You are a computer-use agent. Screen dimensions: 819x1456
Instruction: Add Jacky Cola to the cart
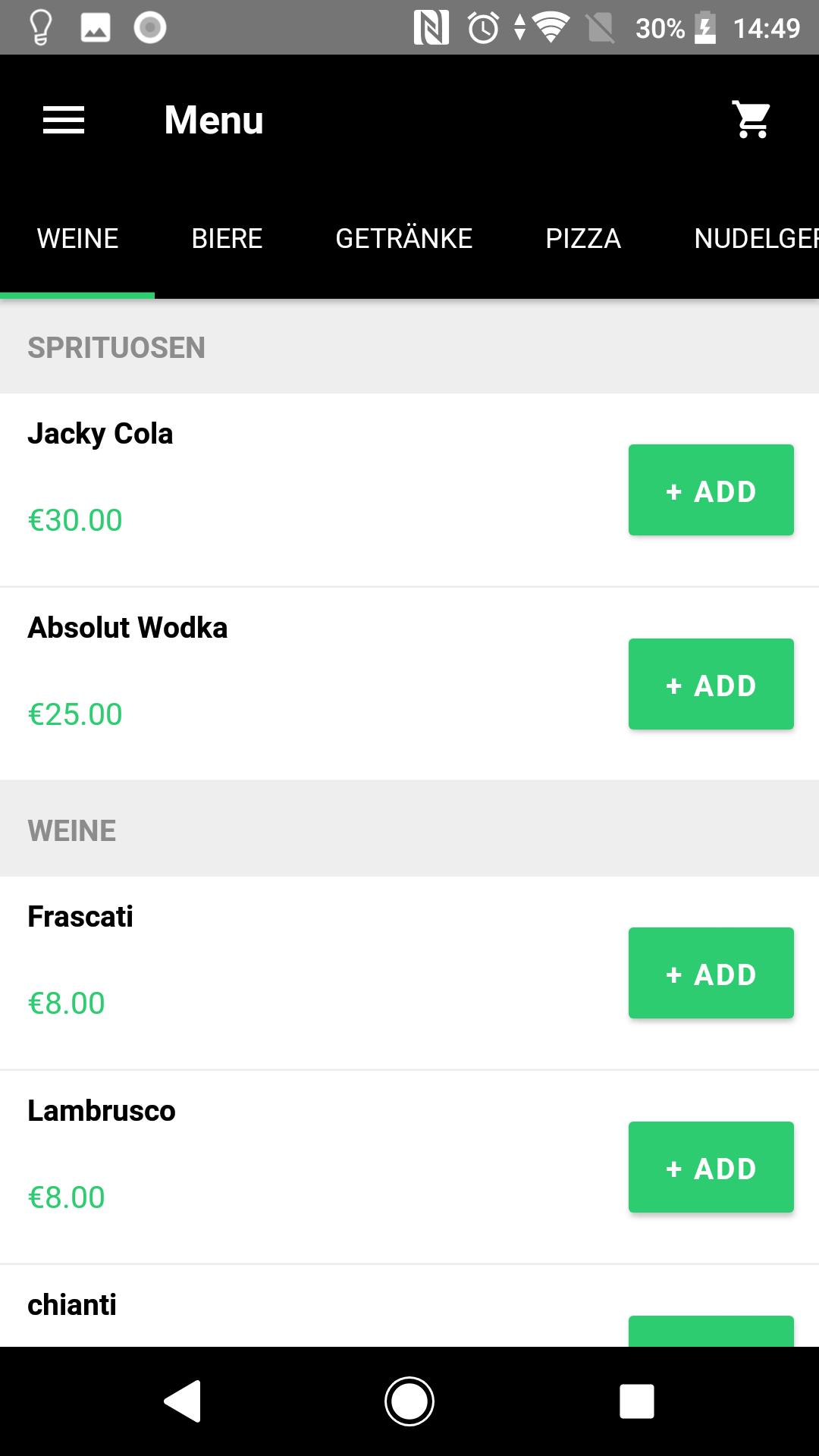point(711,490)
